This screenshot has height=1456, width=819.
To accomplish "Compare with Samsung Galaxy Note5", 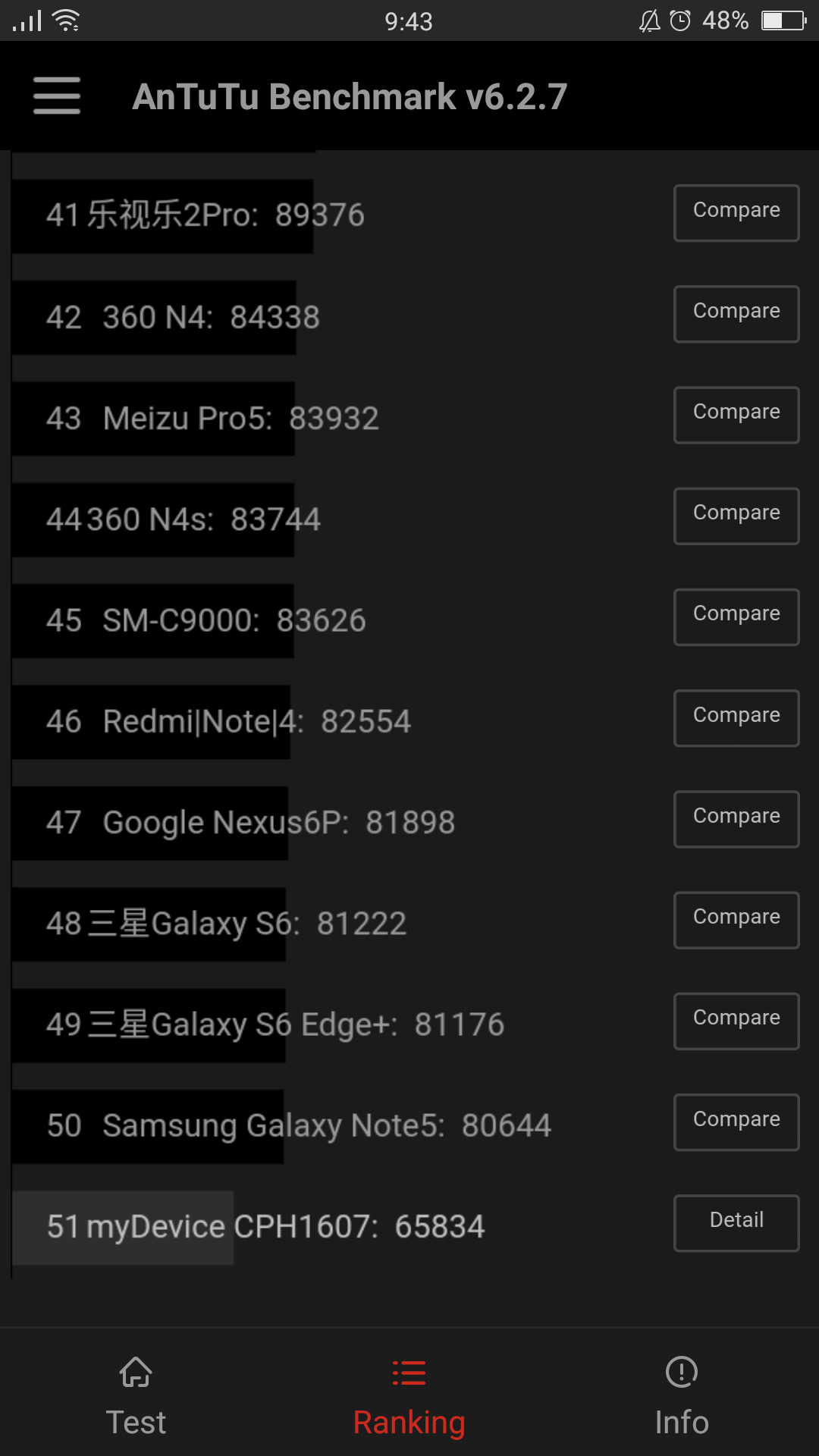I will pyautogui.click(x=736, y=1122).
